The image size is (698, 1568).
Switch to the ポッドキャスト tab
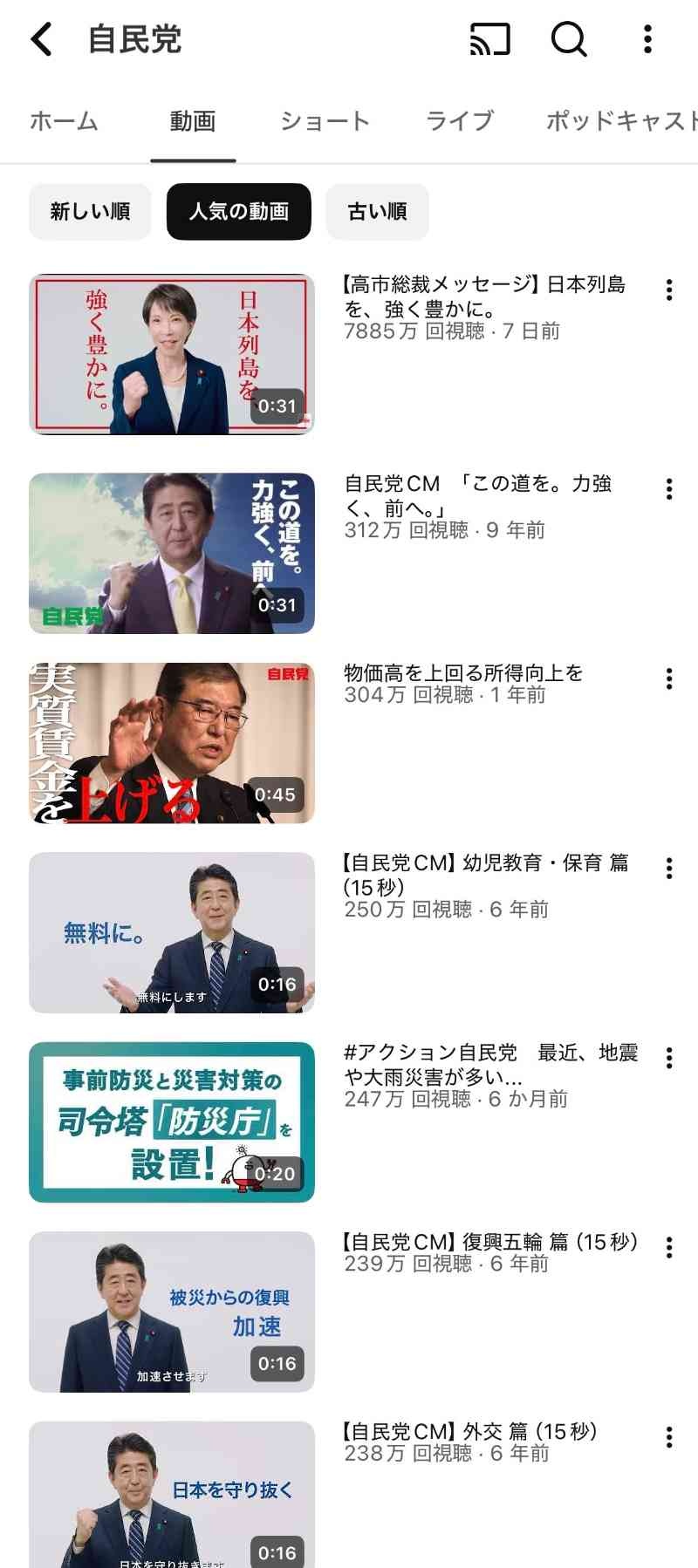point(621,121)
